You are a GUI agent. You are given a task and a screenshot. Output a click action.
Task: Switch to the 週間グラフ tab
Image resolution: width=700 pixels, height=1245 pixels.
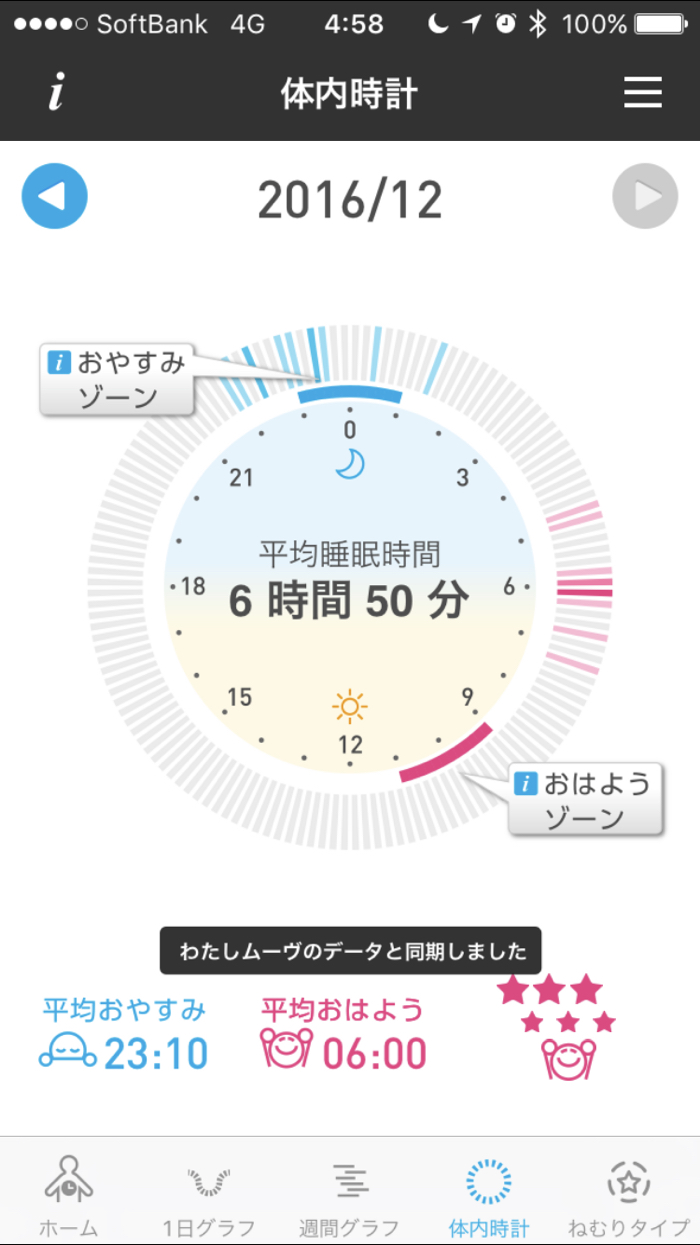coord(349,1193)
